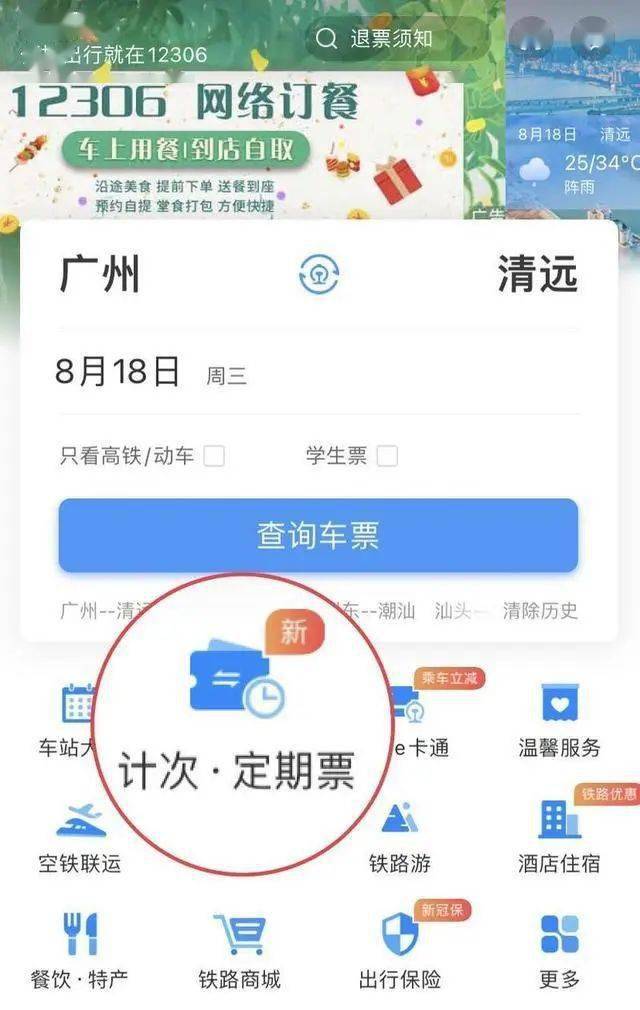Open 出行保险
Screen dimensions: 640x1010
pyautogui.click(x=399, y=950)
